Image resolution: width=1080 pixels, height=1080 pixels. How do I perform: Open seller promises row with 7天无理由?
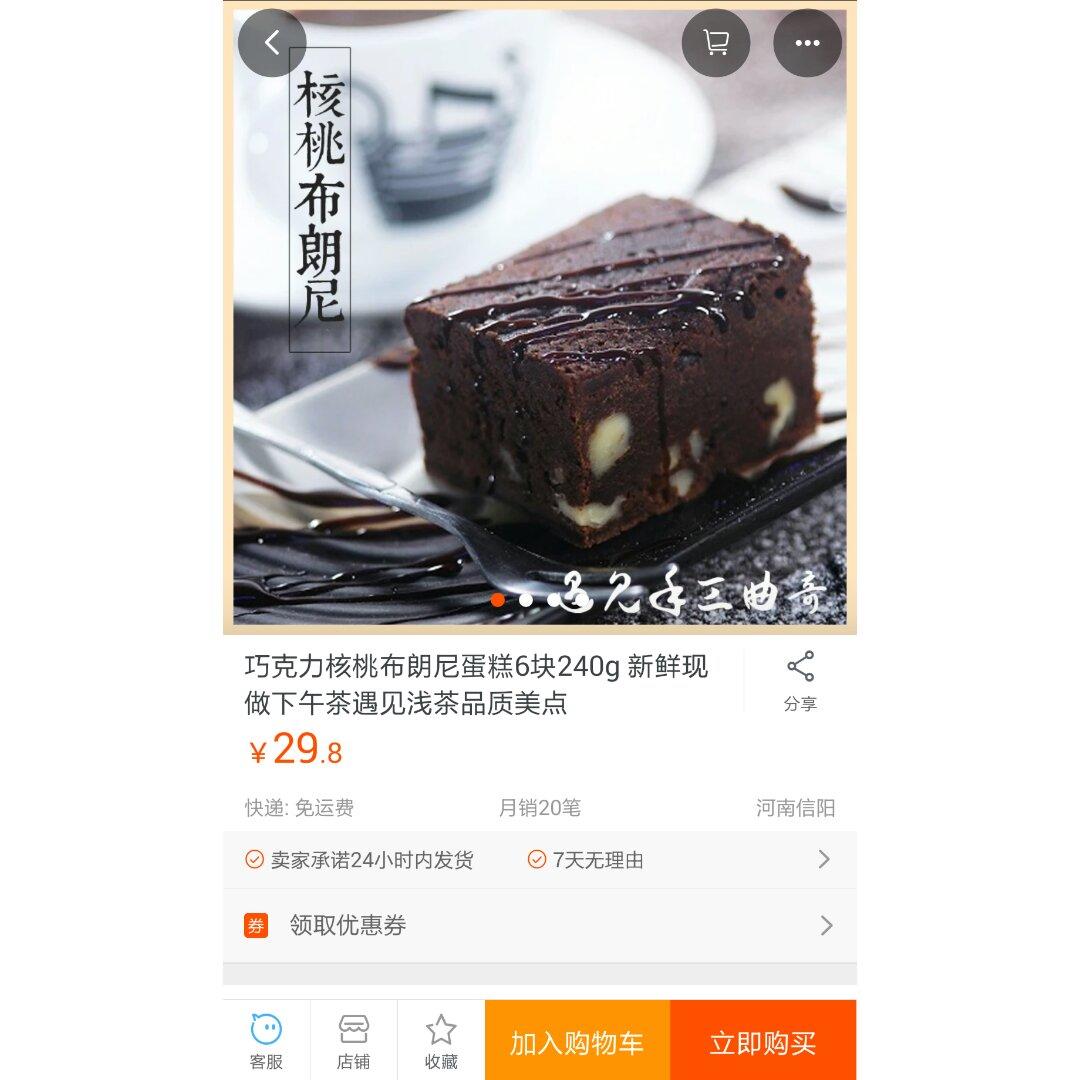[540, 859]
